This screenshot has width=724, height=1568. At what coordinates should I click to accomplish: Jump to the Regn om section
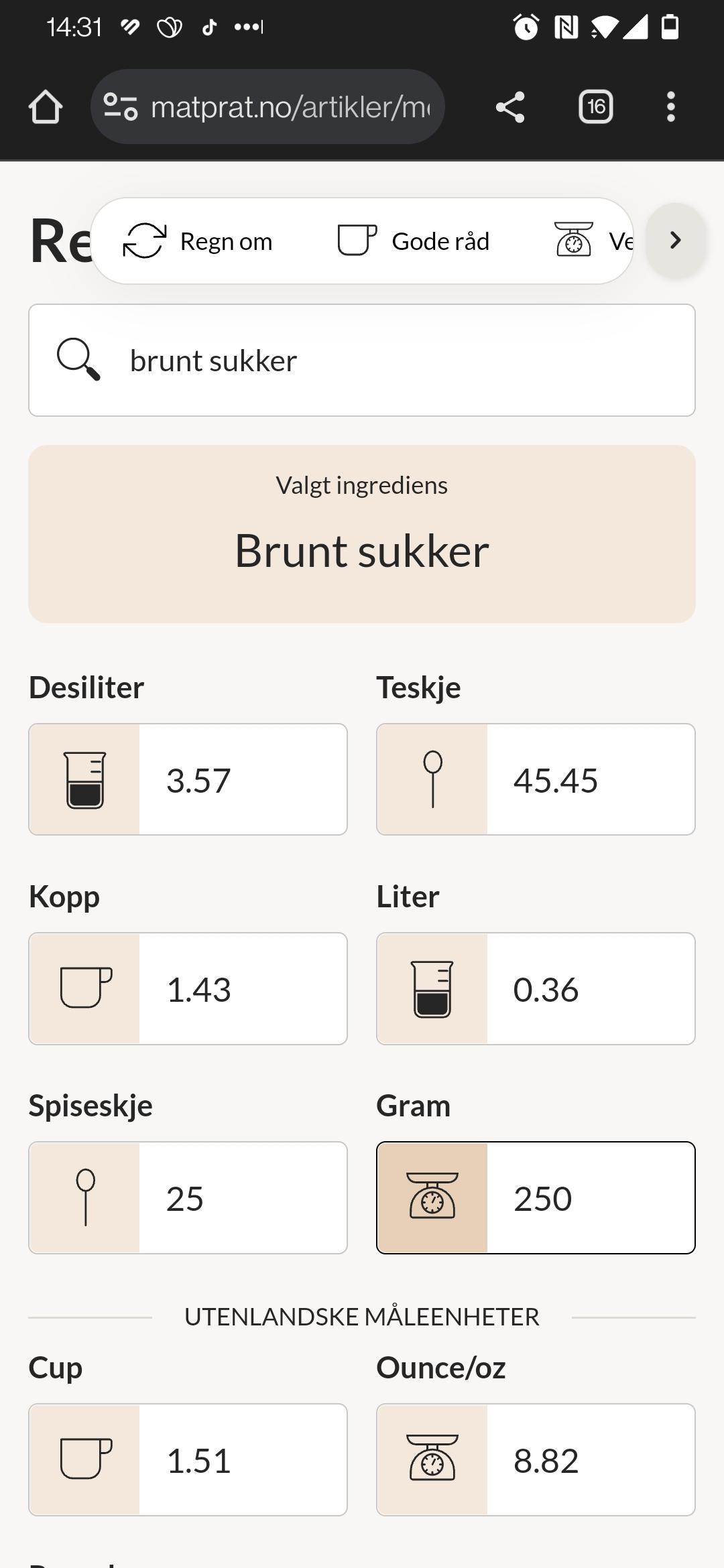198,241
